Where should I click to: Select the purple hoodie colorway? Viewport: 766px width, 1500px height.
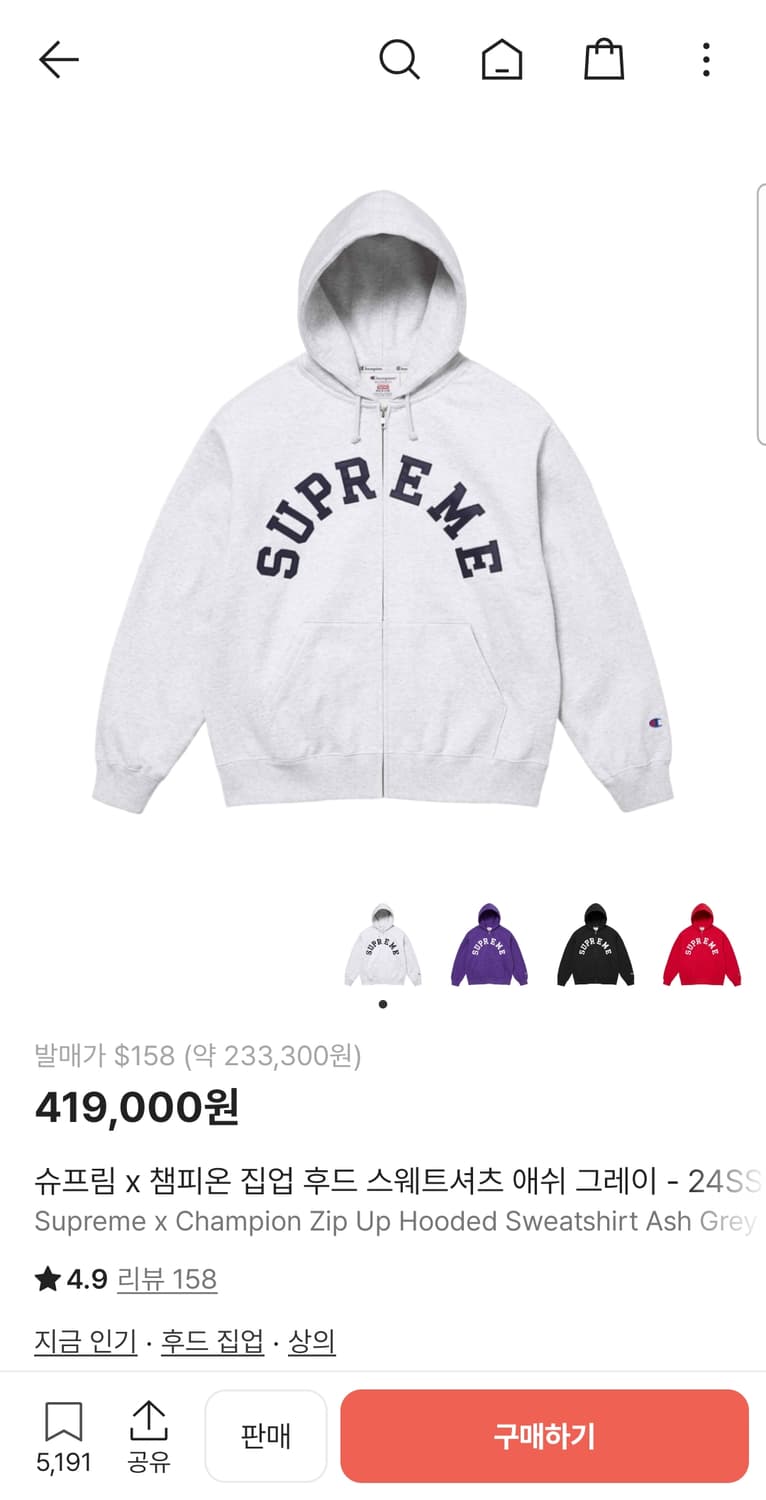(x=488, y=941)
